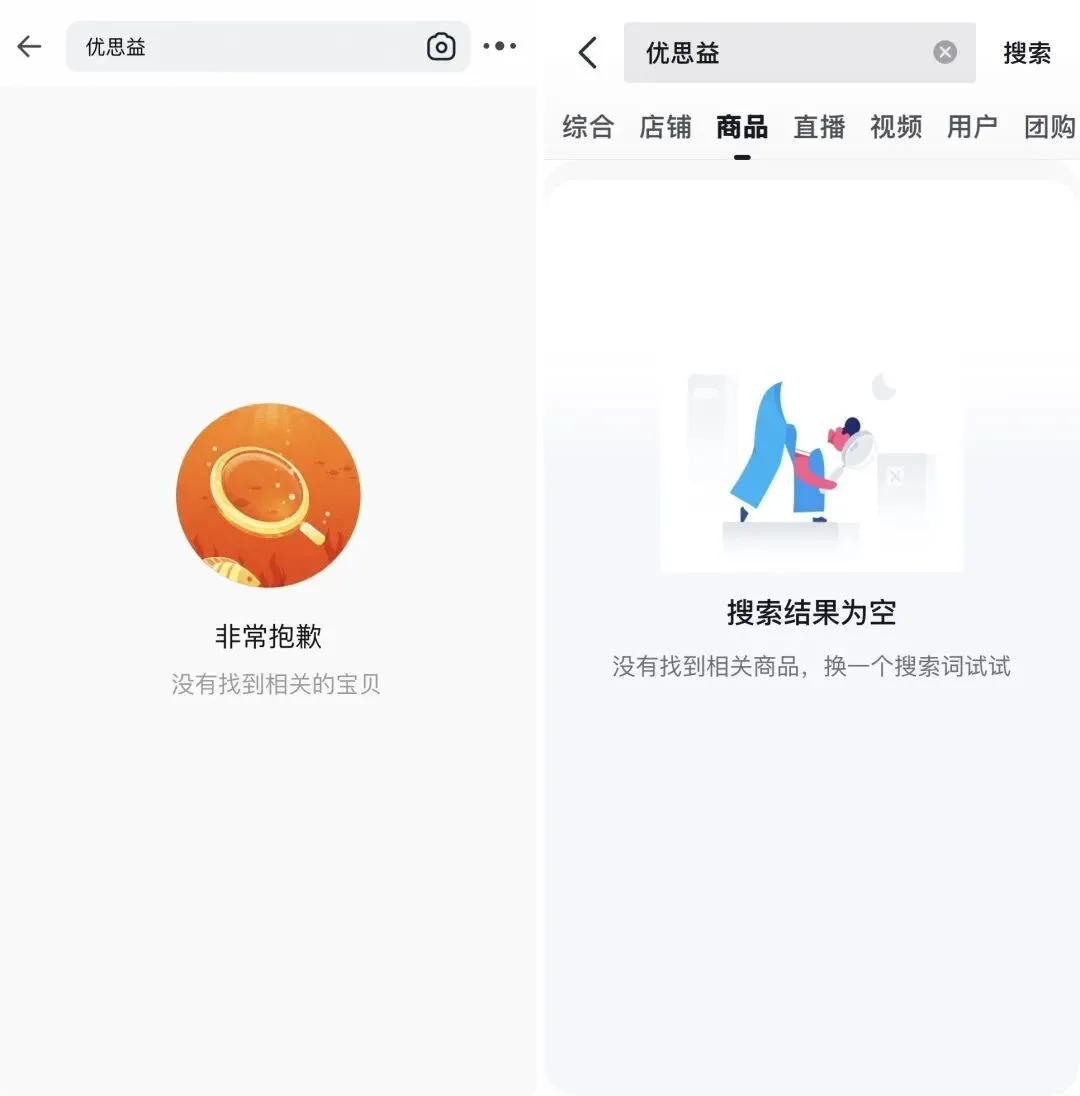This screenshot has width=1080, height=1096.
Task: Open the 直播 tab
Action: point(819,127)
